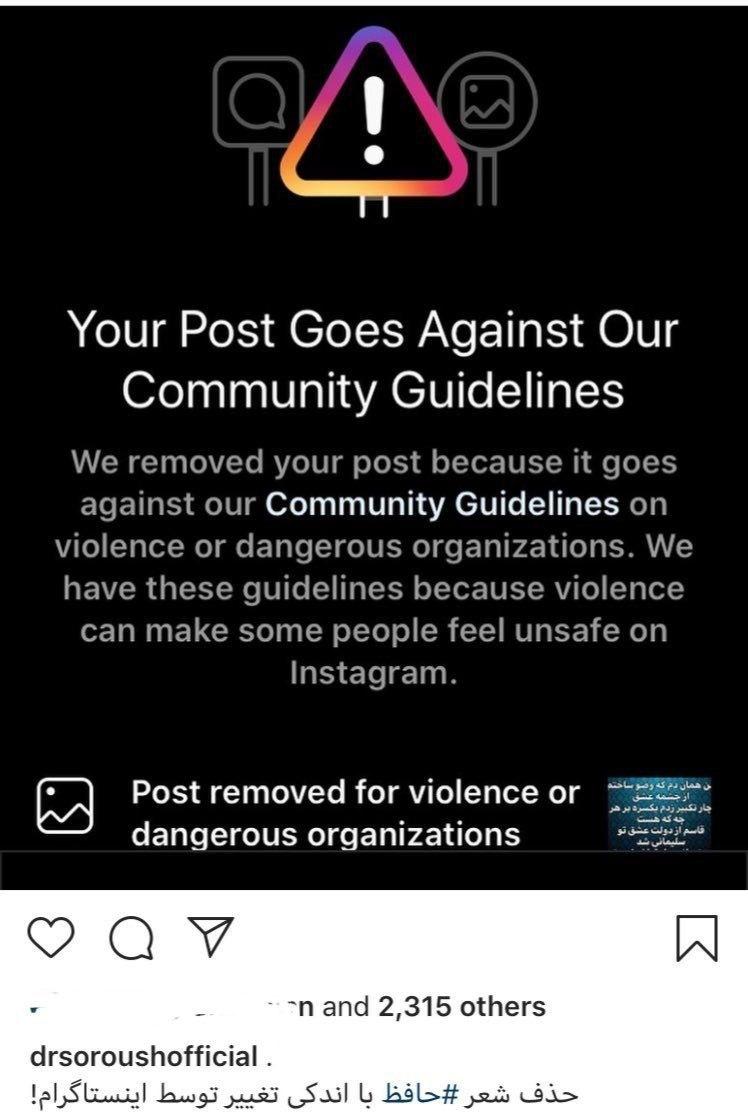Save post using the bookmark icon
748x1120 pixels.
click(x=697, y=939)
